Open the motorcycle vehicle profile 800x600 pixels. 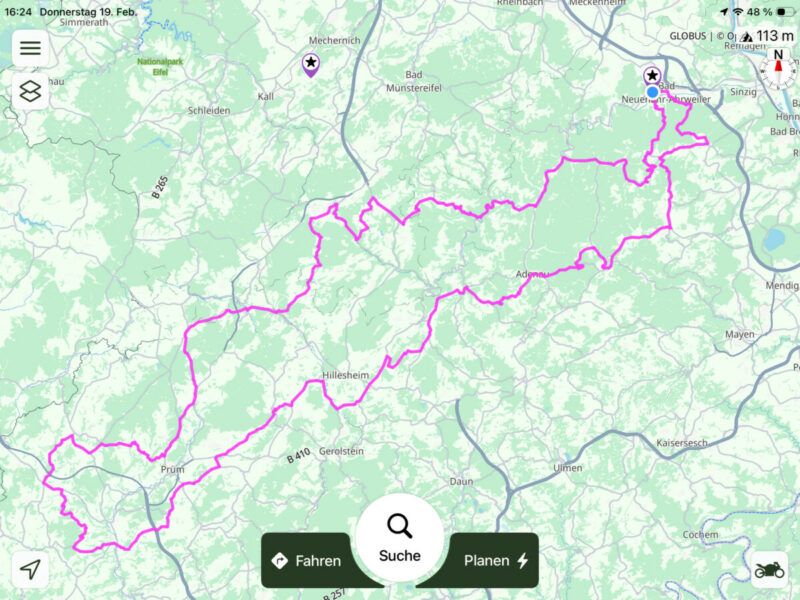769,569
